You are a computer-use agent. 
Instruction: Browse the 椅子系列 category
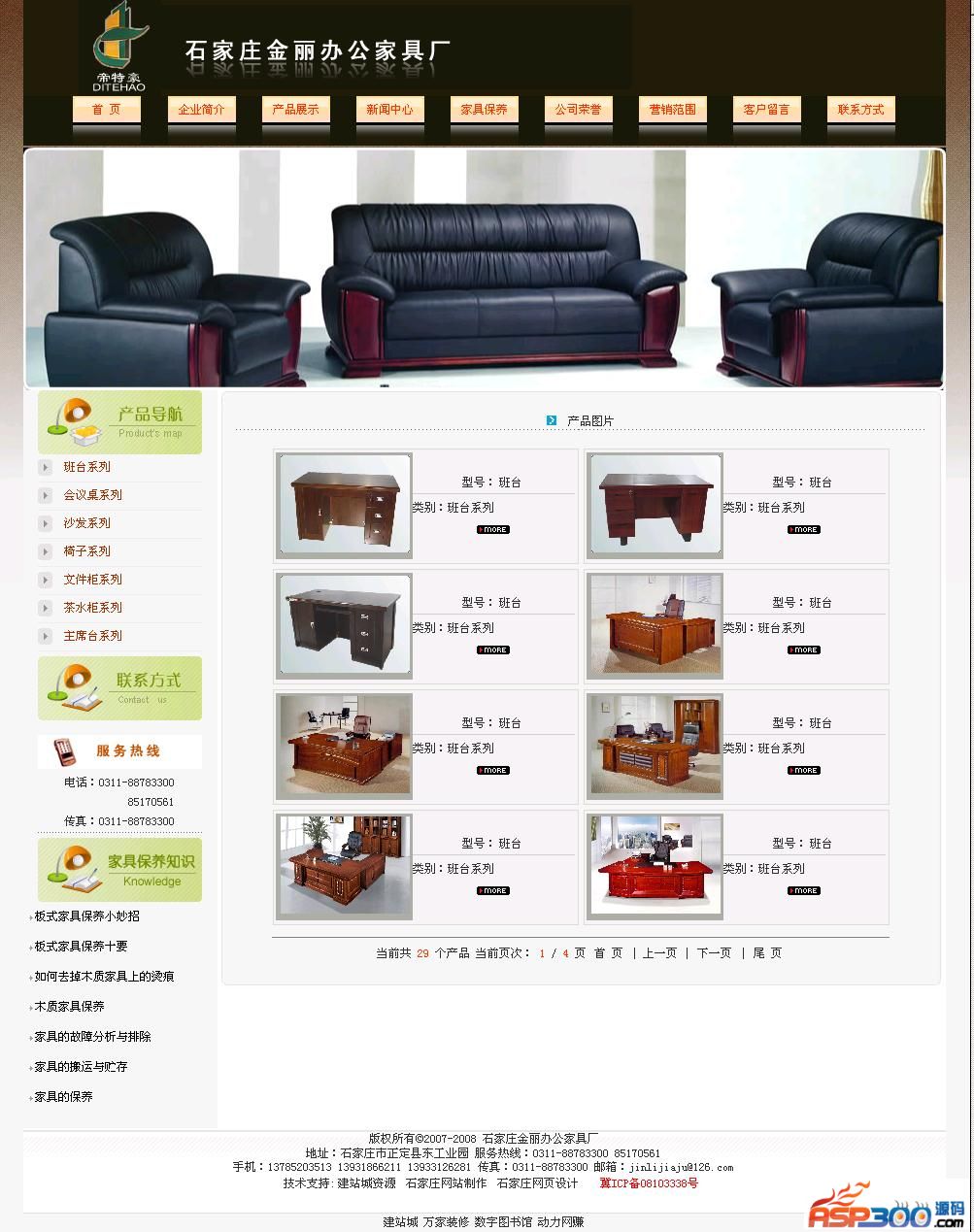coord(87,551)
